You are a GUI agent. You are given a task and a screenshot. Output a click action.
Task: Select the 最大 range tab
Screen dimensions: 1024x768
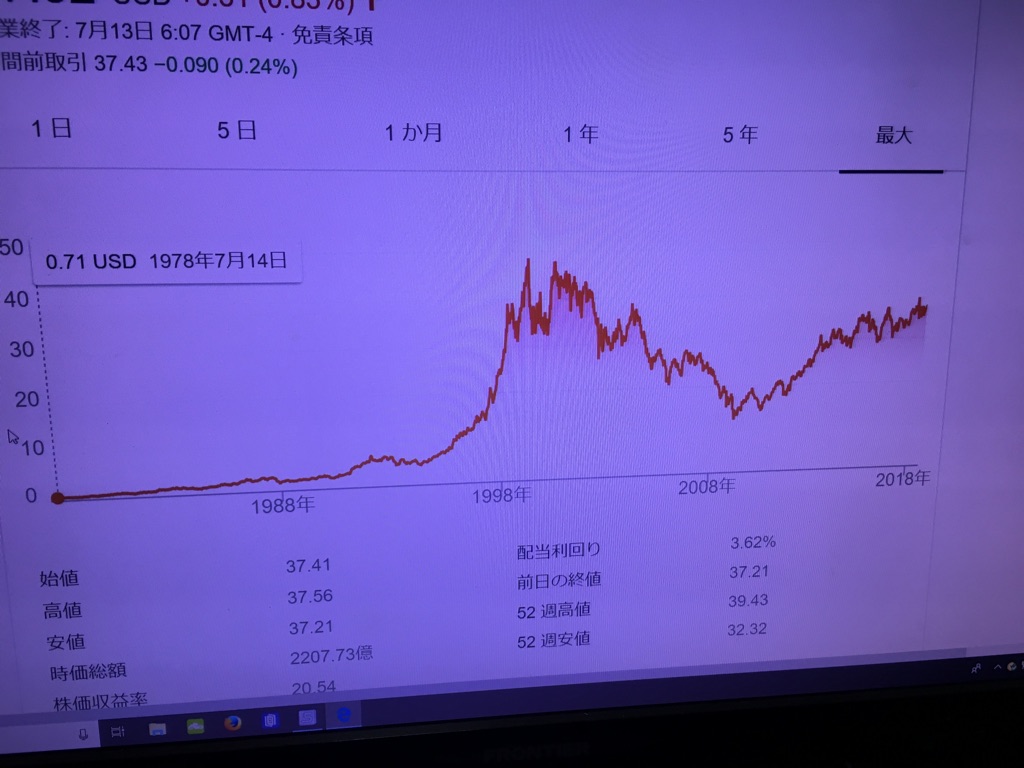pyautogui.click(x=893, y=136)
